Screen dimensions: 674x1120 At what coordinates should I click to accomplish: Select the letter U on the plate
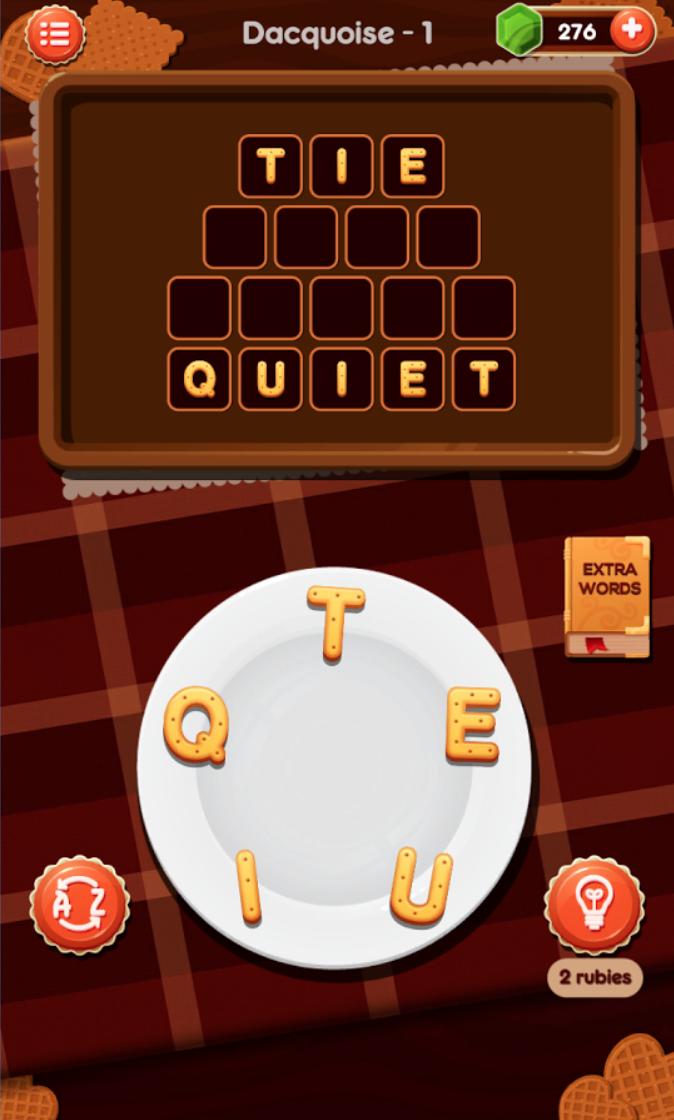(420, 885)
